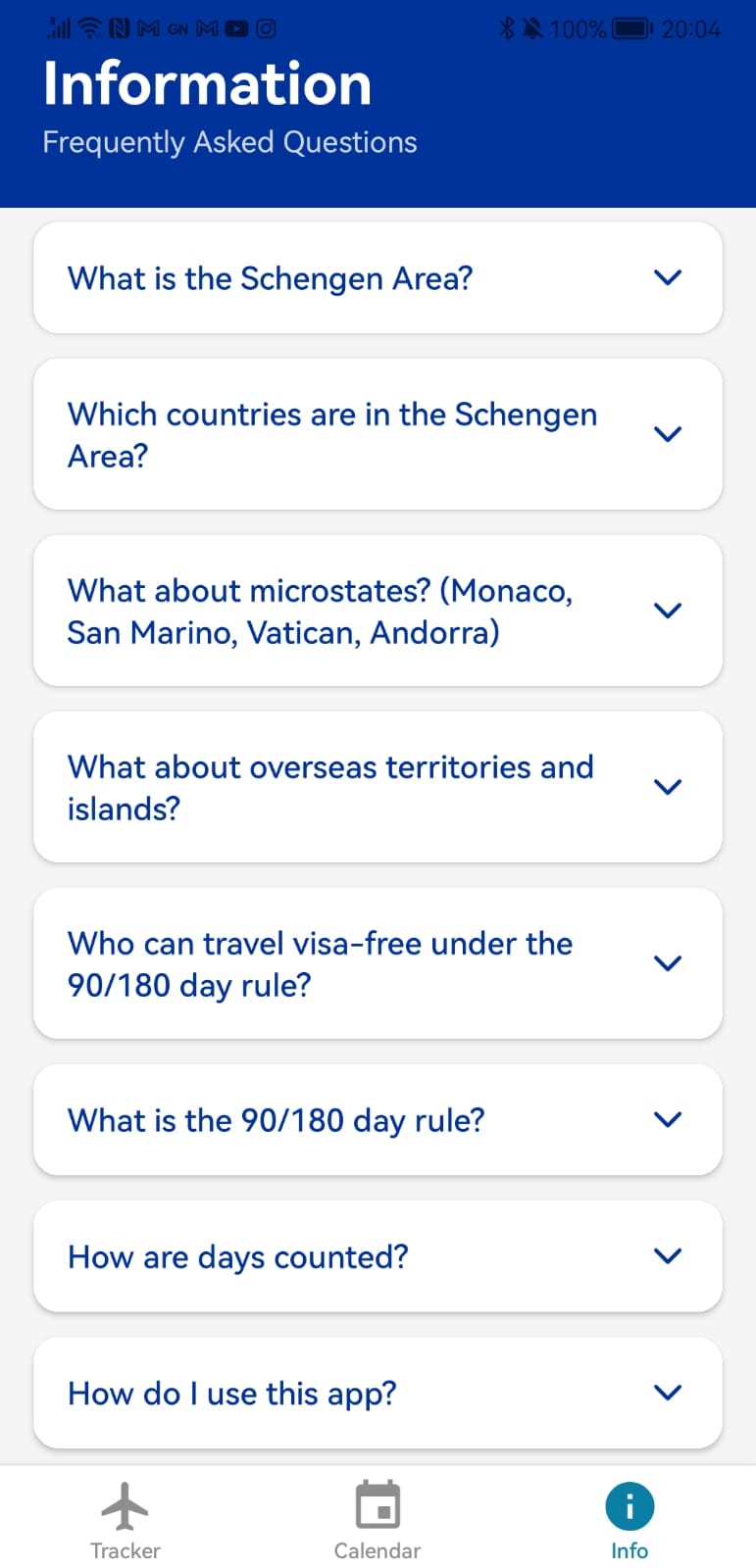Expand 'What is the Schengen Area?'
Viewport: 756px width, 1568px height.
click(378, 277)
